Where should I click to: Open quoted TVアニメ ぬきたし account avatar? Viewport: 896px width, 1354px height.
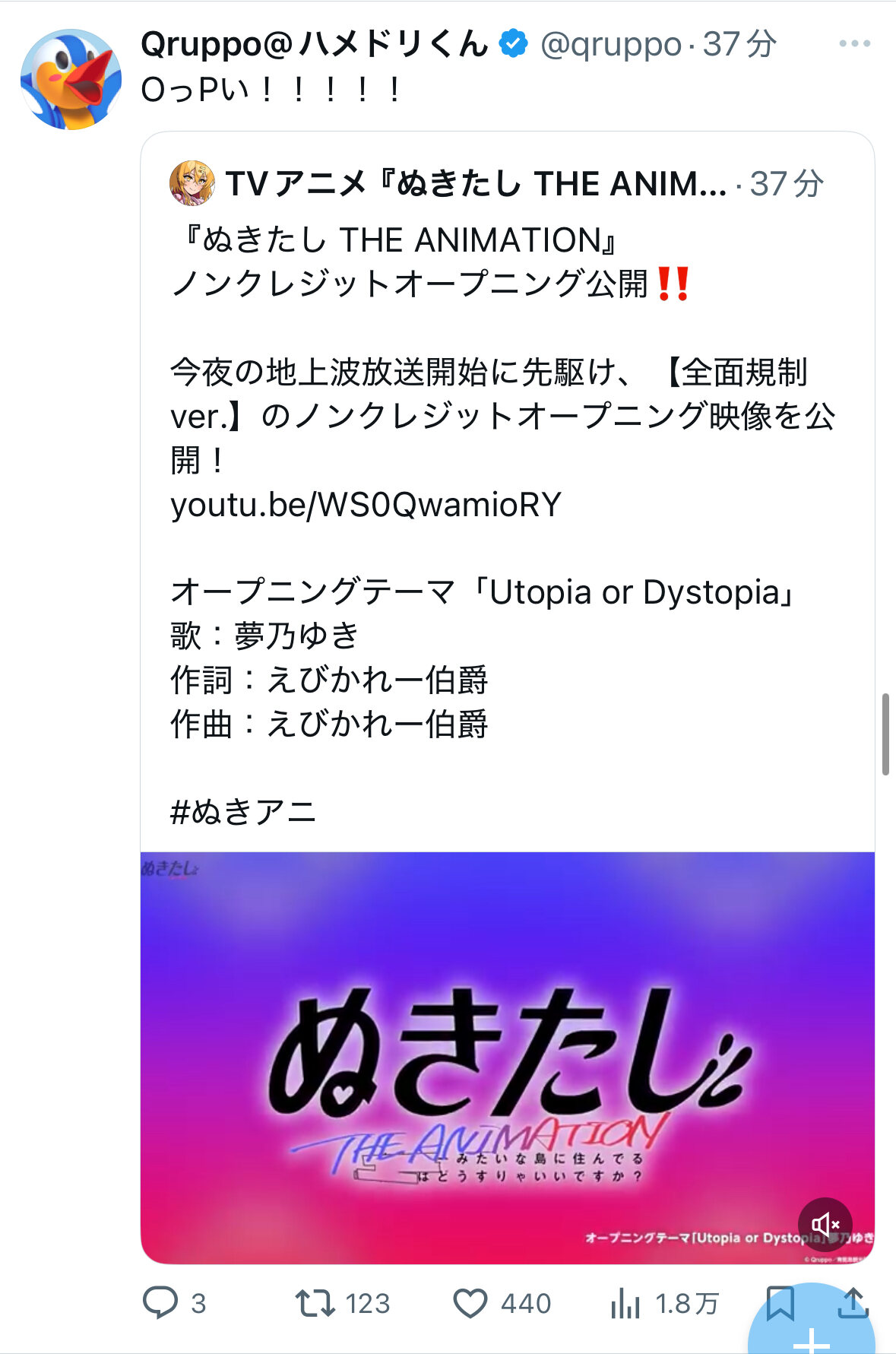point(192,183)
